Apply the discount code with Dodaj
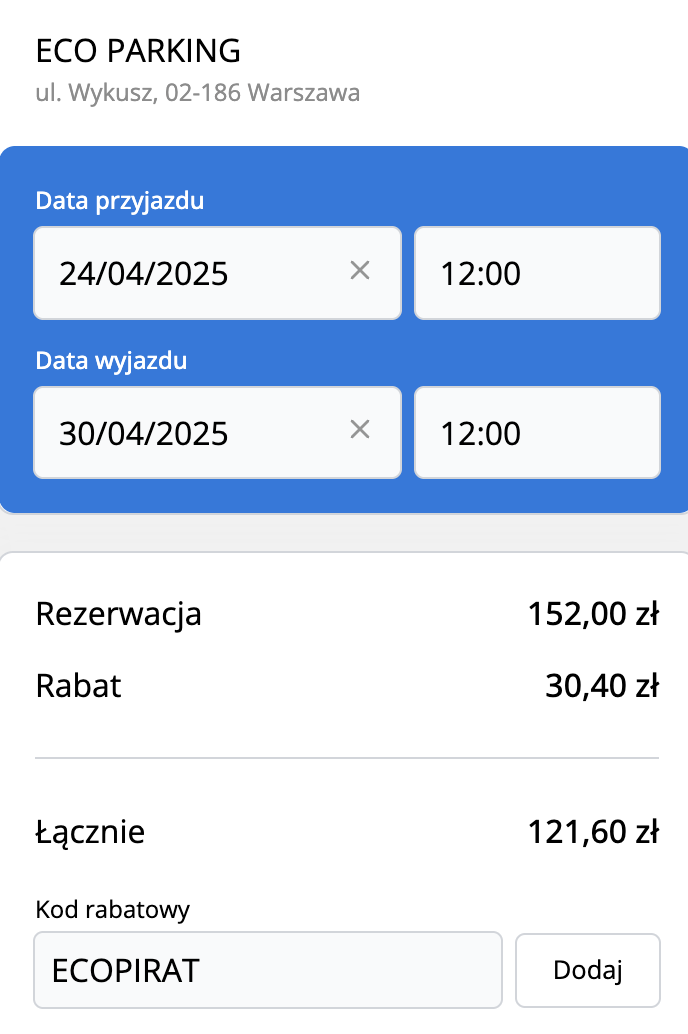688x1034 pixels. (x=588, y=970)
